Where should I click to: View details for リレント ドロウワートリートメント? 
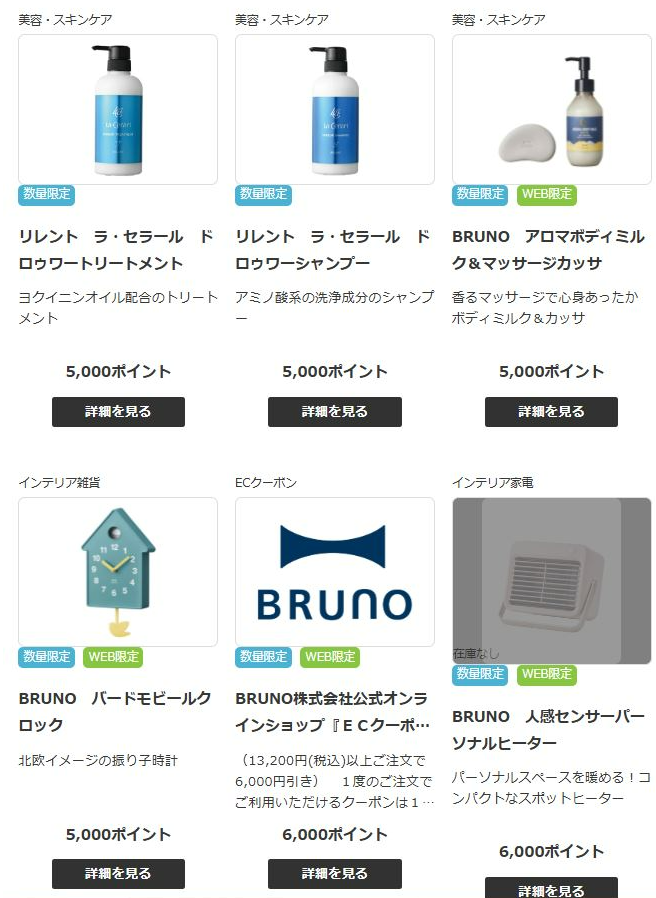(118, 411)
